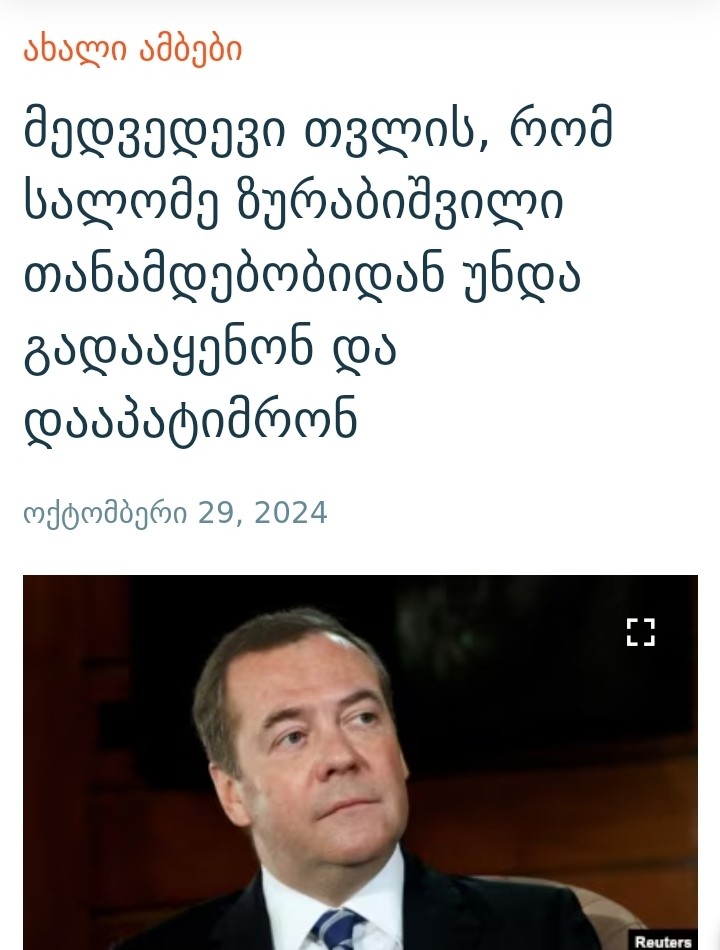Select the expand-to-fullscreen icon on Medvedev image
720x950 pixels.
[x=640, y=632]
